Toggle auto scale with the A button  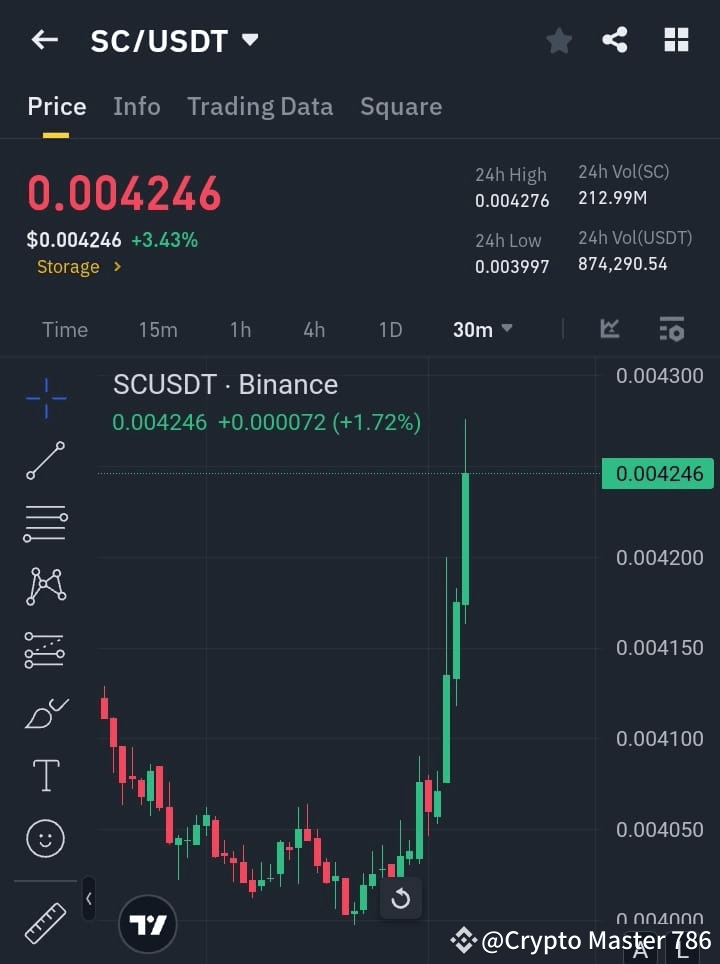640,951
